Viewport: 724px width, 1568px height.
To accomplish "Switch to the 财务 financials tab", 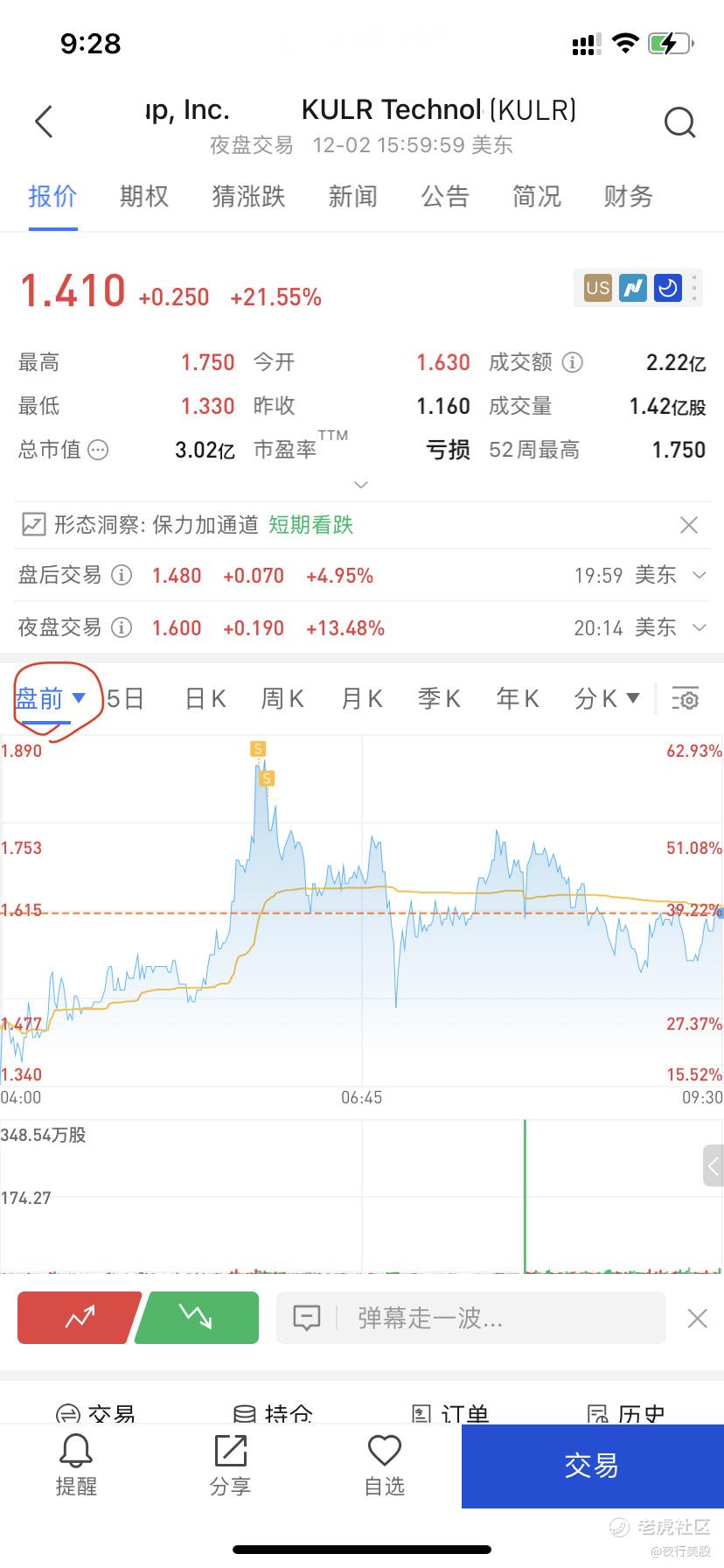I will 626,196.
